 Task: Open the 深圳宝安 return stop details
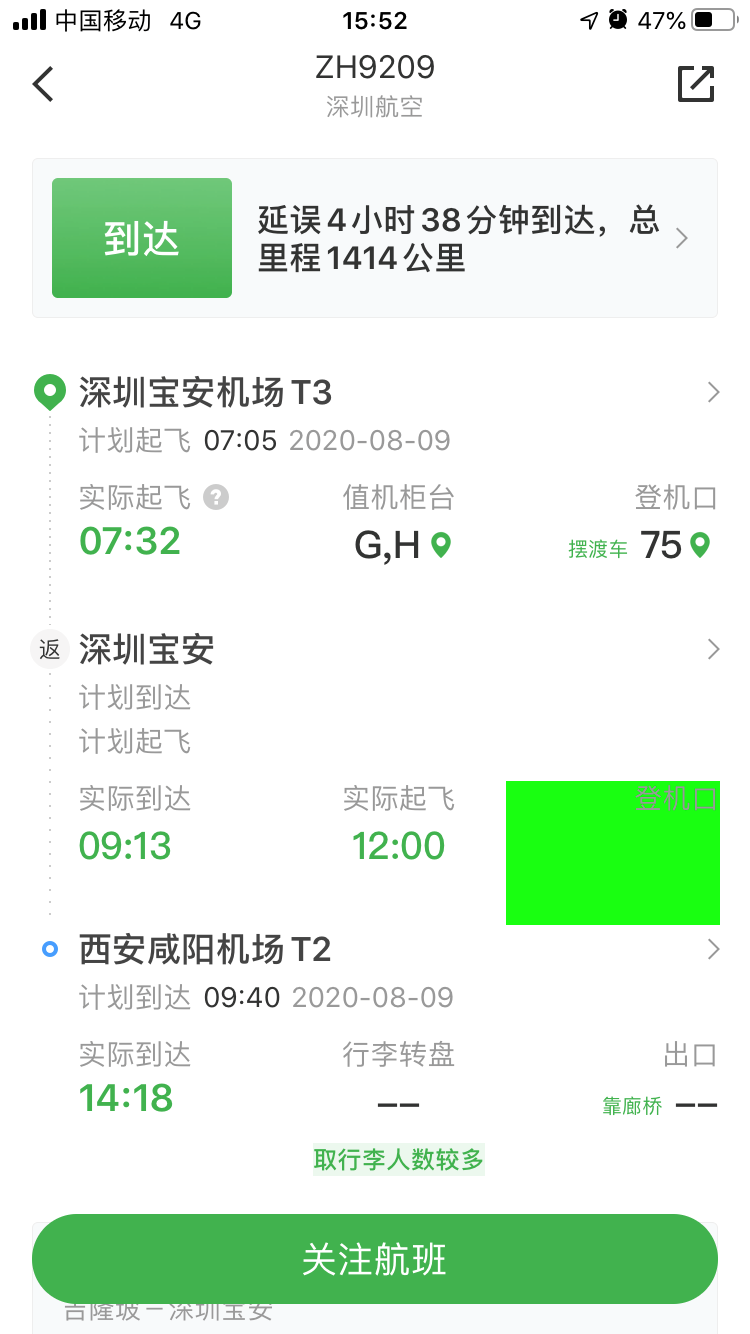pos(400,650)
